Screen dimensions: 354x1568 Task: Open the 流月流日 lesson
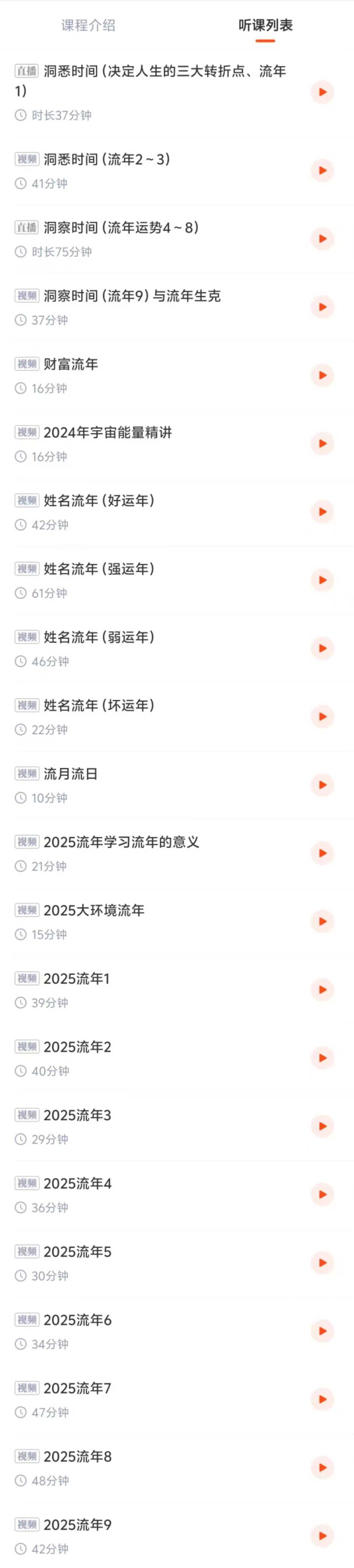coord(70,774)
